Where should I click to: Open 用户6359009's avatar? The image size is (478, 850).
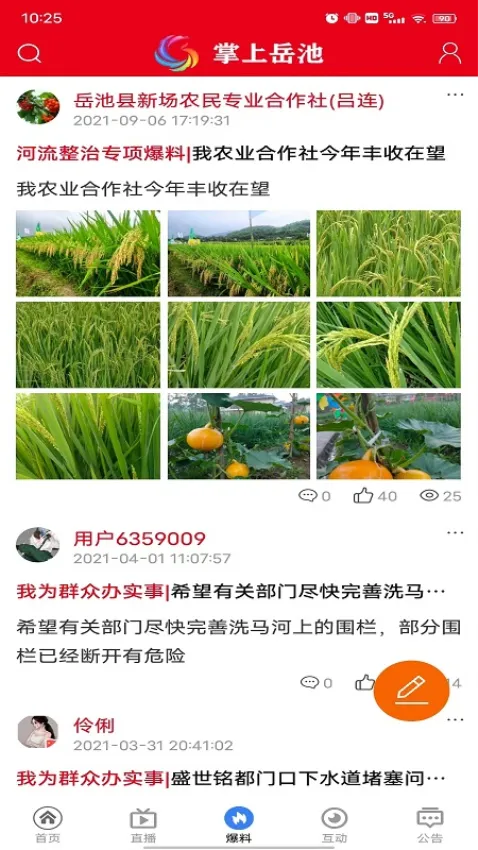coord(38,544)
